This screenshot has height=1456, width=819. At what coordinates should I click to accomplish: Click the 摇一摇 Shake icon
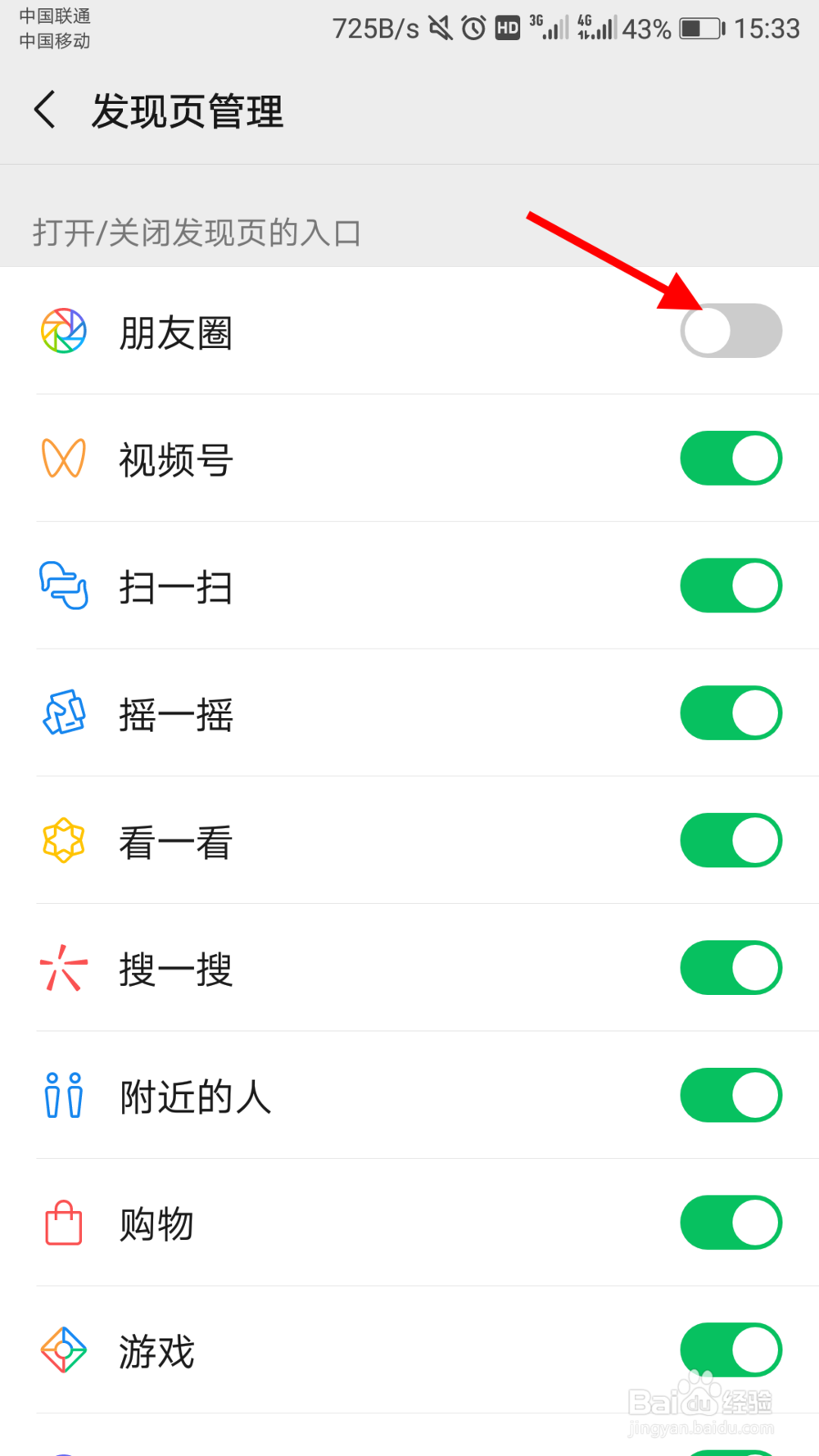pyautogui.click(x=62, y=713)
